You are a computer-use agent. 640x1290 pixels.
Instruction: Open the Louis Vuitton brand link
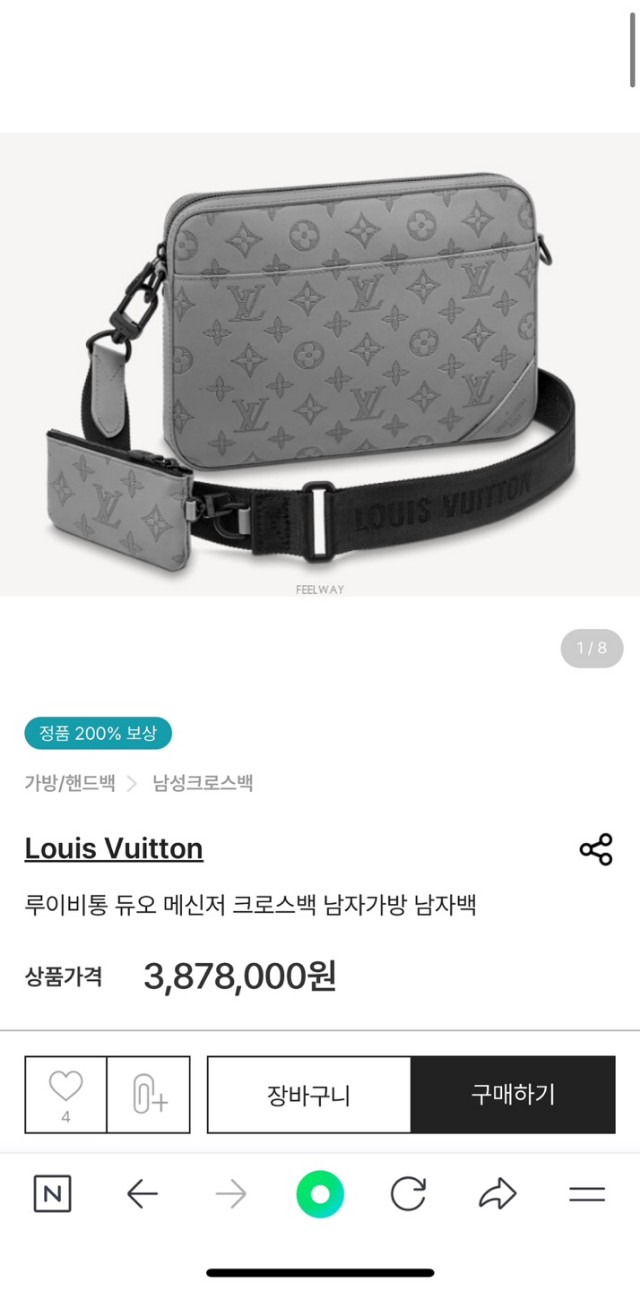tap(114, 849)
